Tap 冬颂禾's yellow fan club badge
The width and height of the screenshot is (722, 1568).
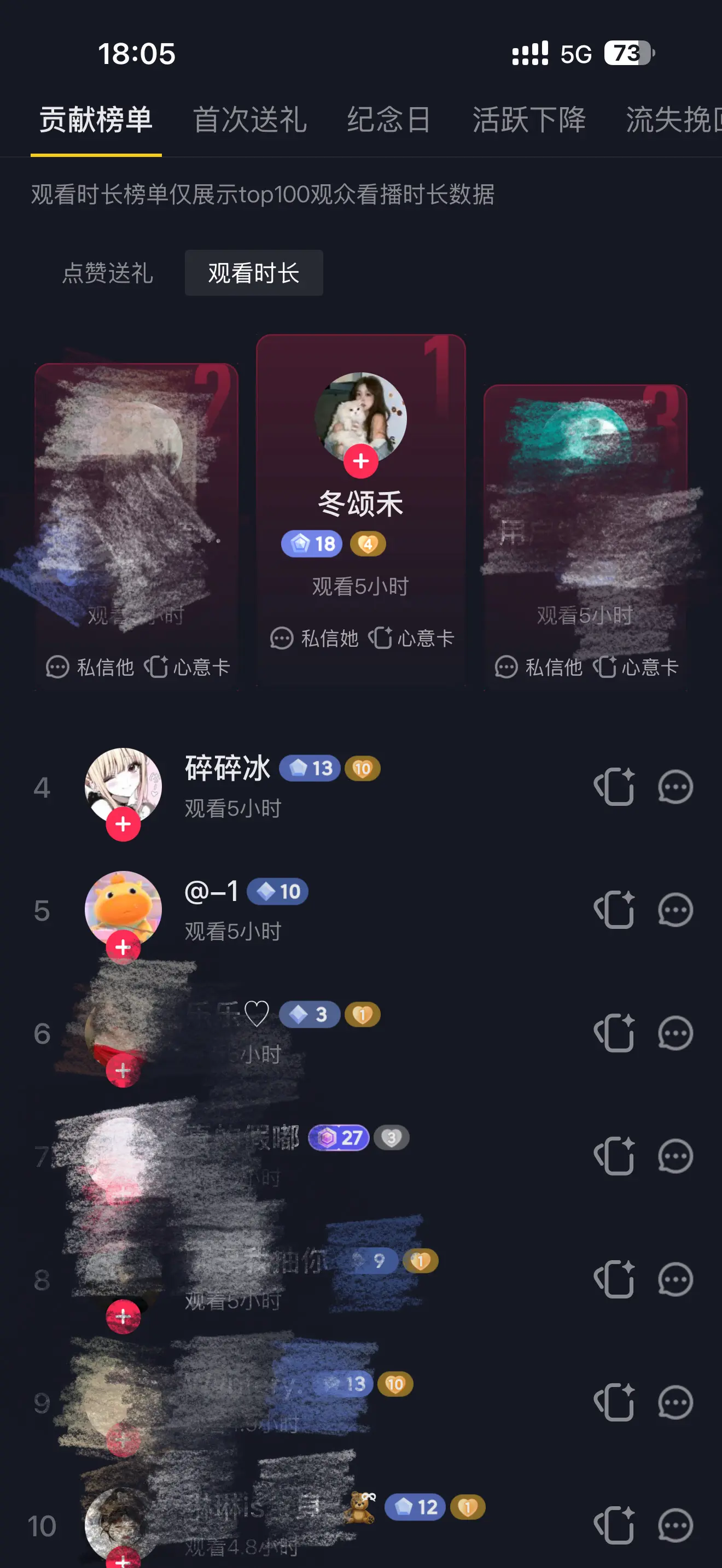[x=367, y=543]
